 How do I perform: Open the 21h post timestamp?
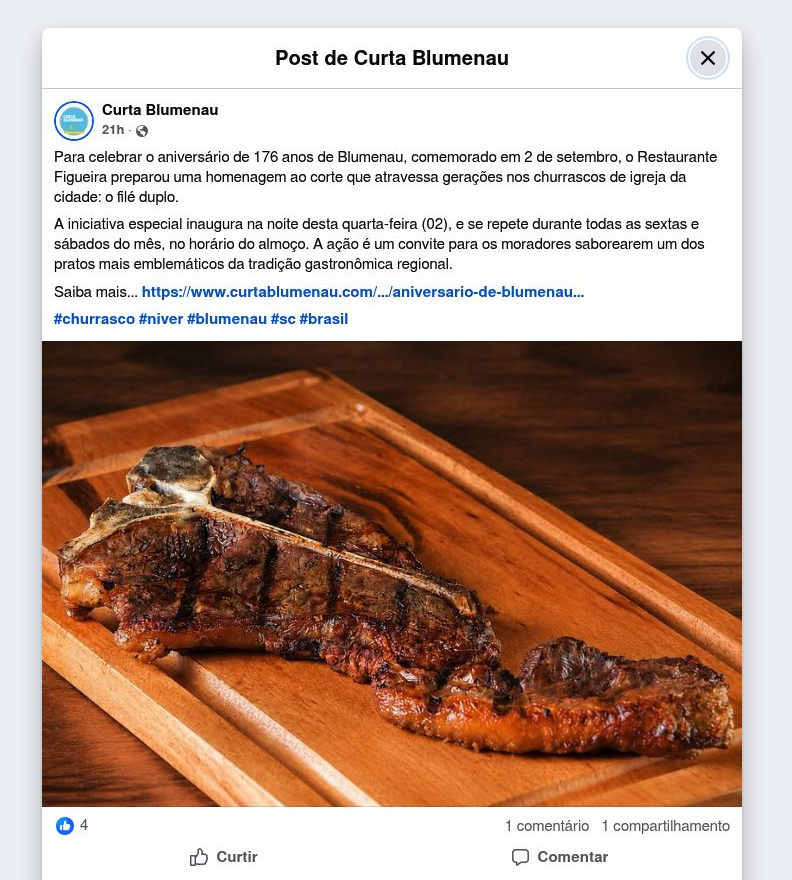coord(113,130)
